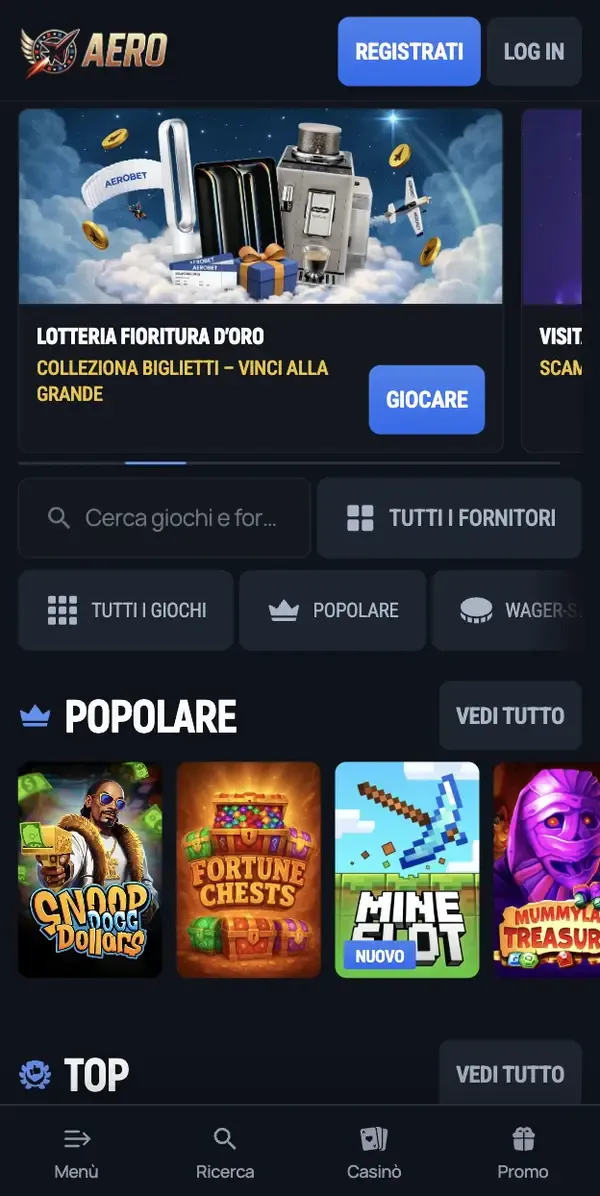The image size is (600, 1196).
Task: Open the Menù drawer tab
Action: coord(76,1152)
